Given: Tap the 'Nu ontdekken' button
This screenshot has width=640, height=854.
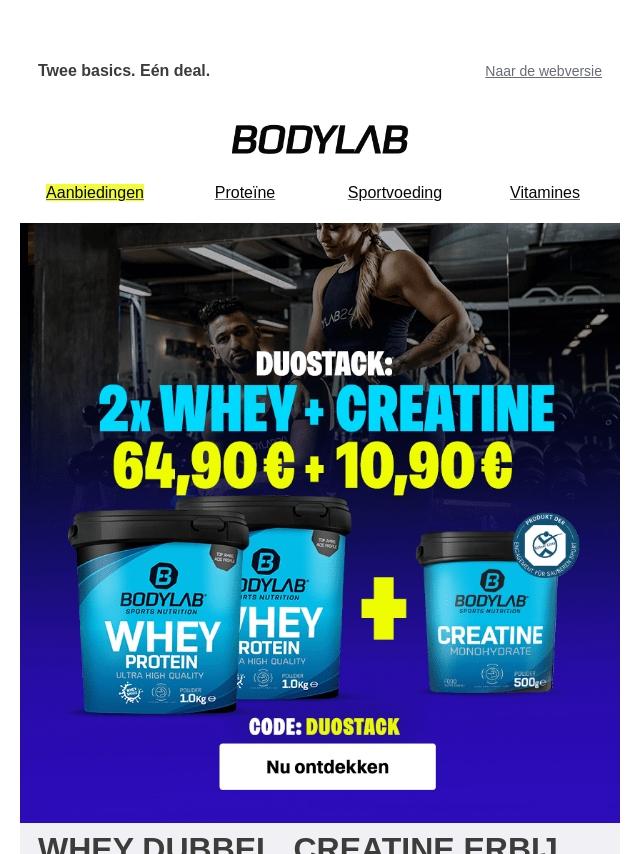Looking at the screenshot, I should coord(327,766).
